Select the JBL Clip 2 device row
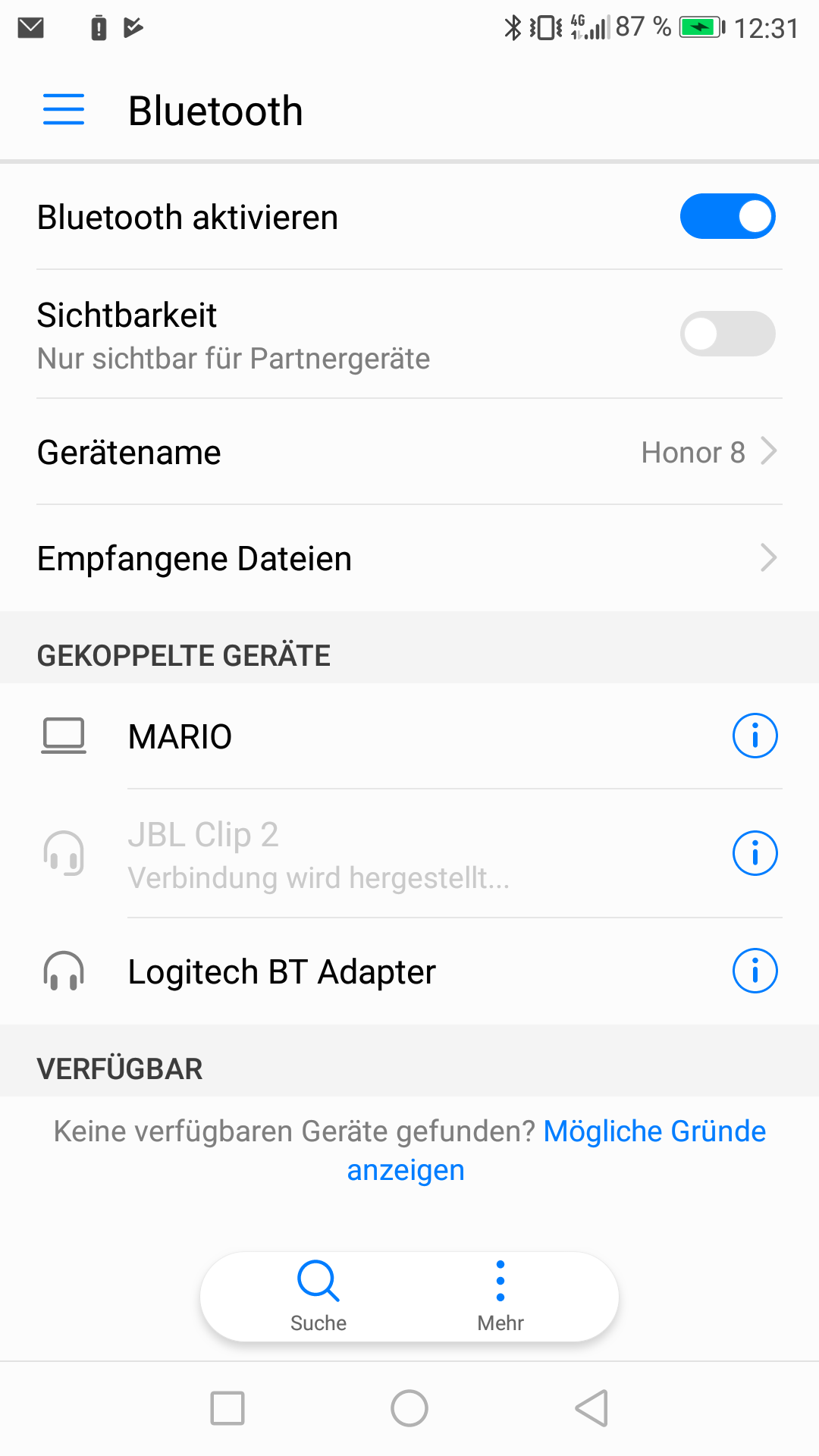Viewport: 819px width, 1456px height. pos(379,854)
